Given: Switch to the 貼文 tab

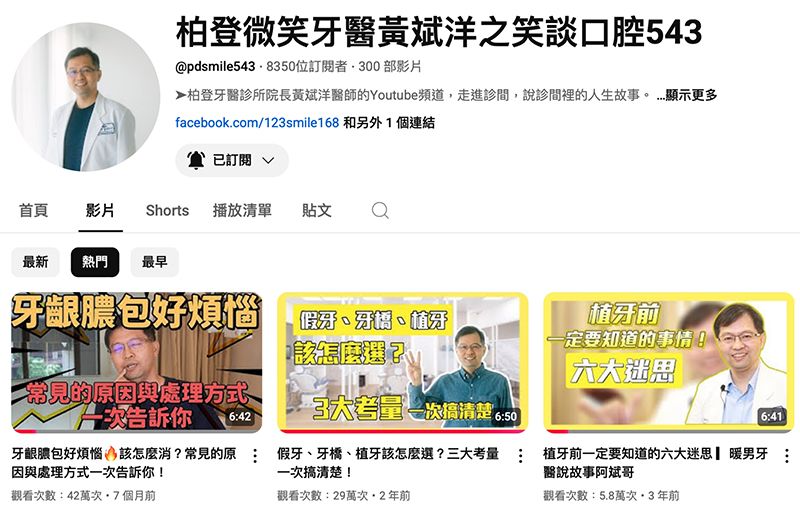Looking at the screenshot, I should 316,211.
